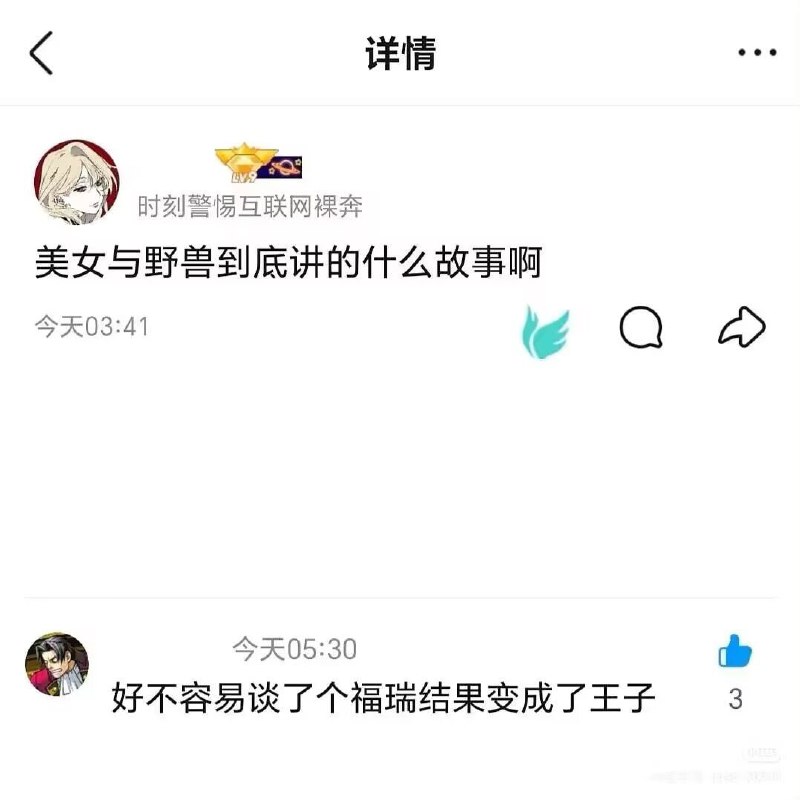
Task: Open the post author's profile avatar
Action: click(x=77, y=182)
